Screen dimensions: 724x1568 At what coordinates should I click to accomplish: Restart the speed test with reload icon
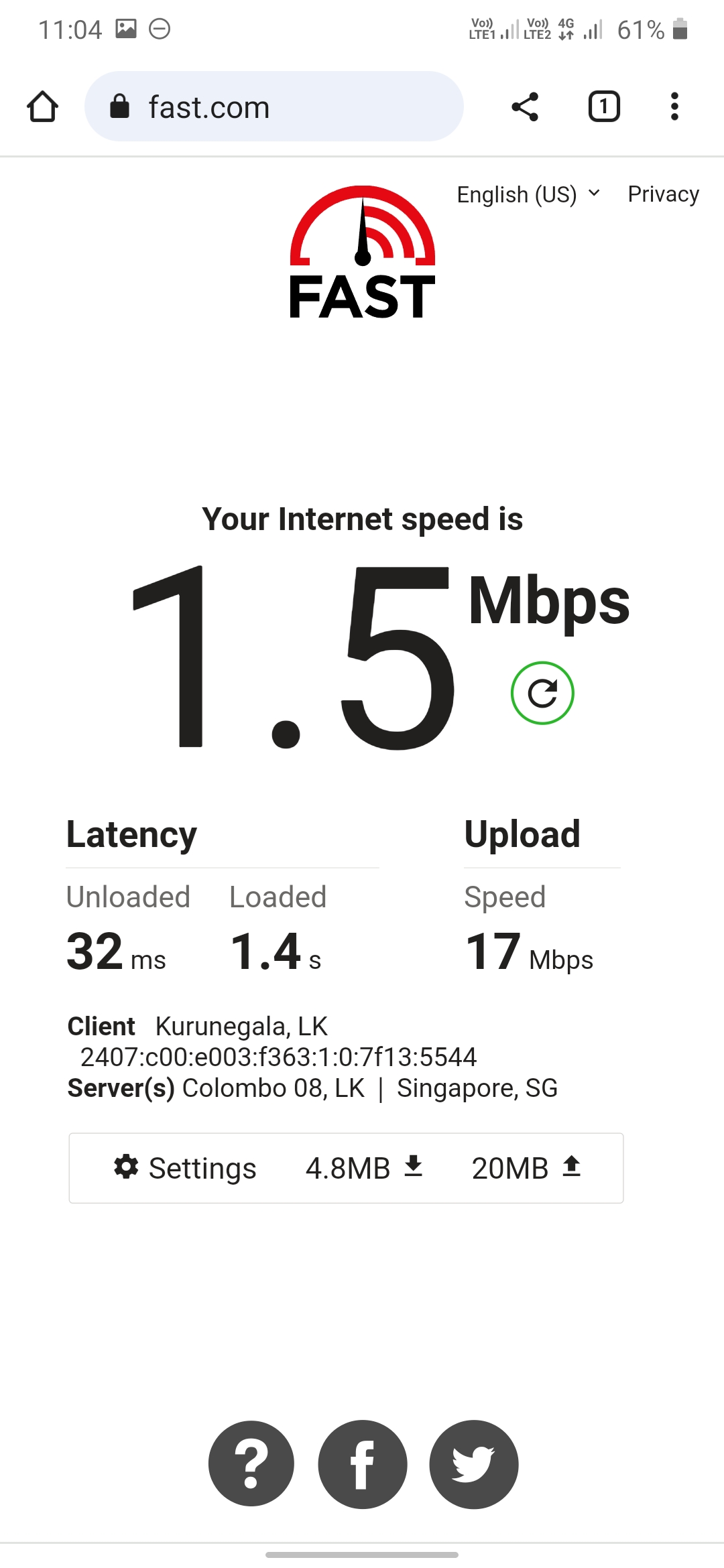click(x=542, y=693)
